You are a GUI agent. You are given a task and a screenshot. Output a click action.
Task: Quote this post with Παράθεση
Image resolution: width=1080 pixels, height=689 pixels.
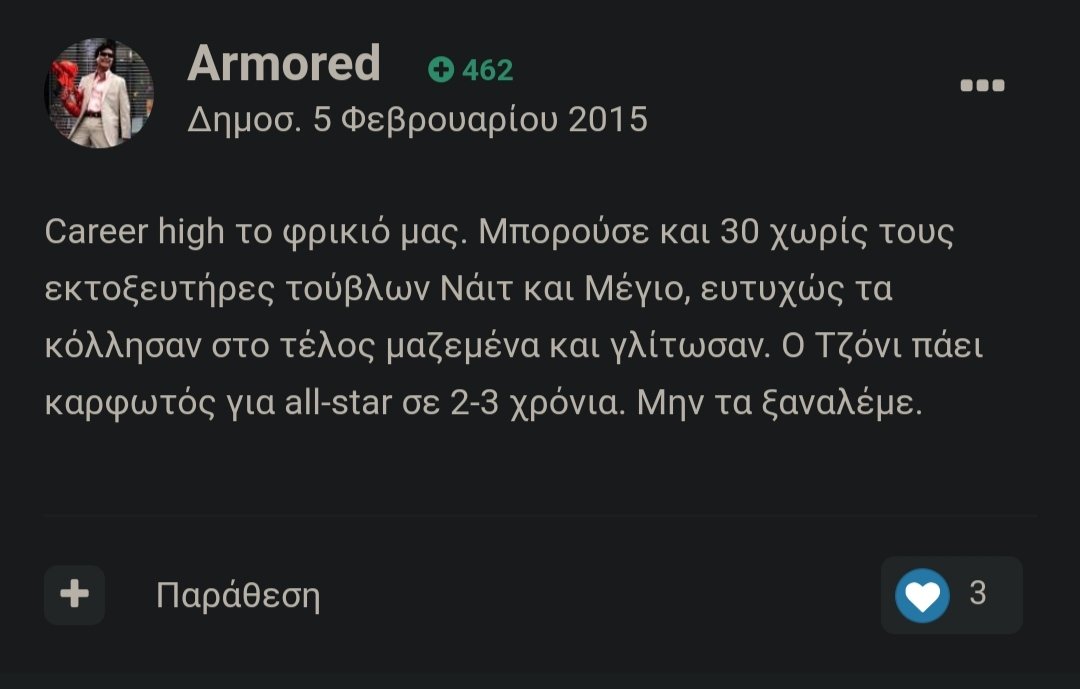(x=238, y=597)
